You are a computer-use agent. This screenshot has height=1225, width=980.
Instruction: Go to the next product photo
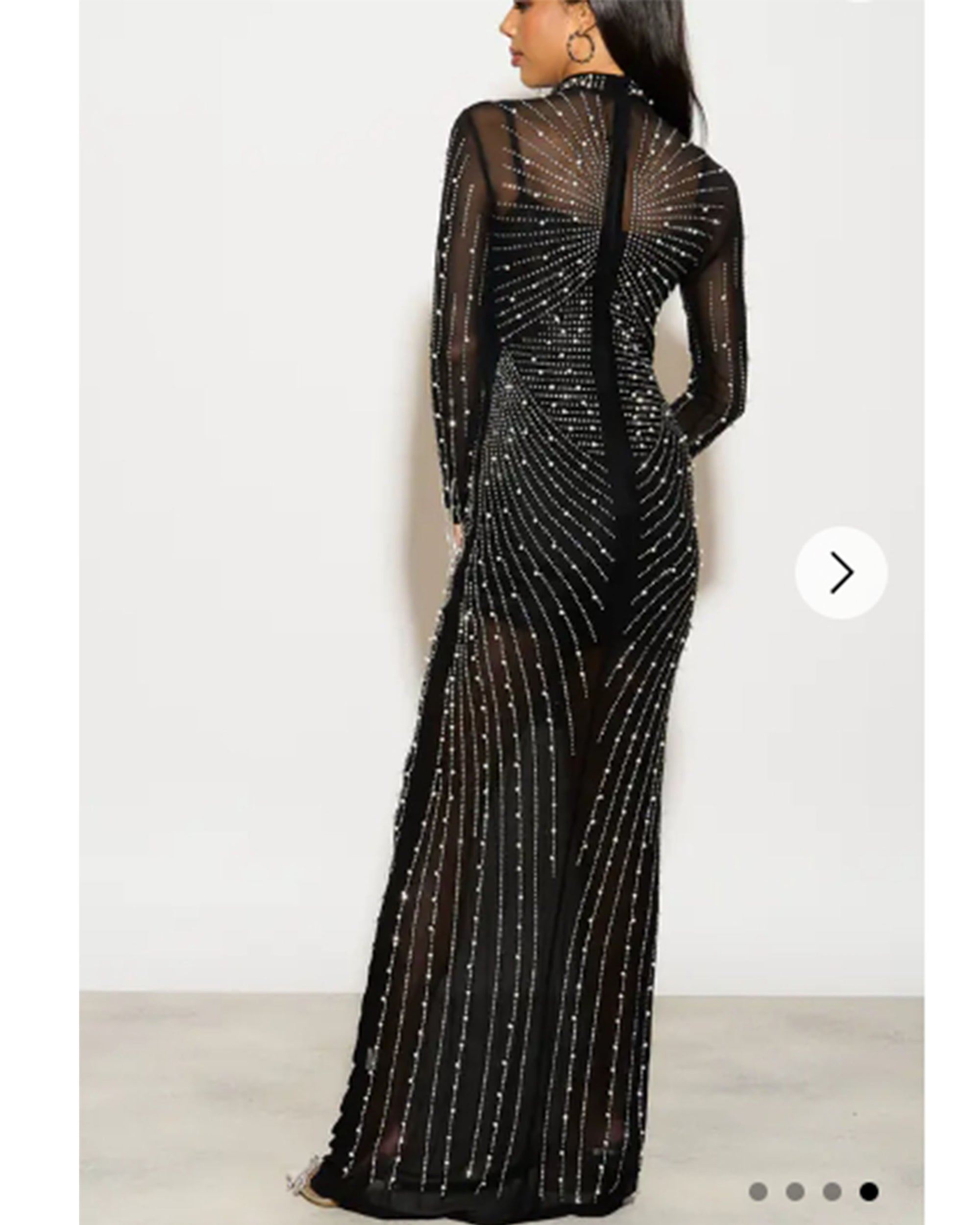(841, 572)
